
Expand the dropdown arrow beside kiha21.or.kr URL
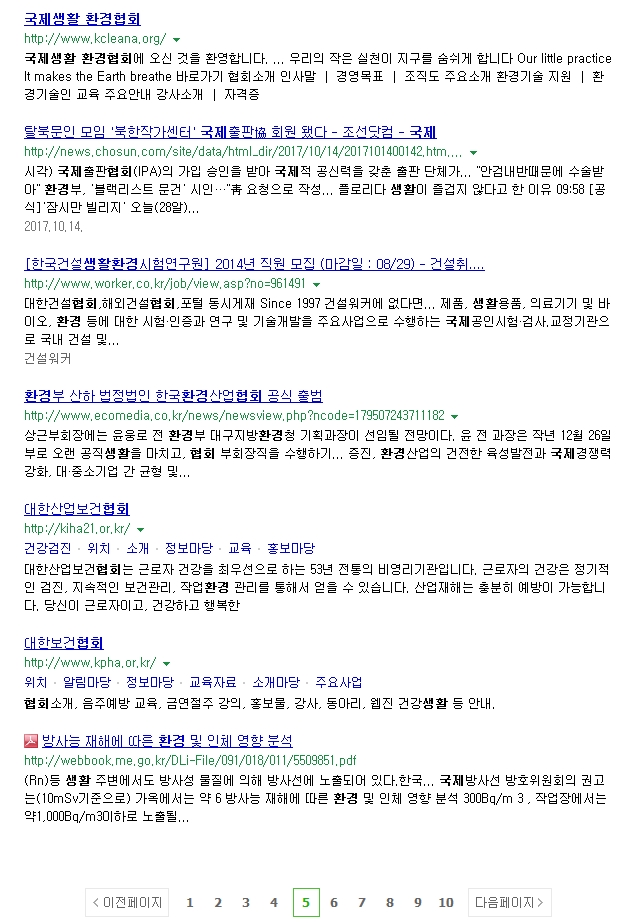coord(140,530)
